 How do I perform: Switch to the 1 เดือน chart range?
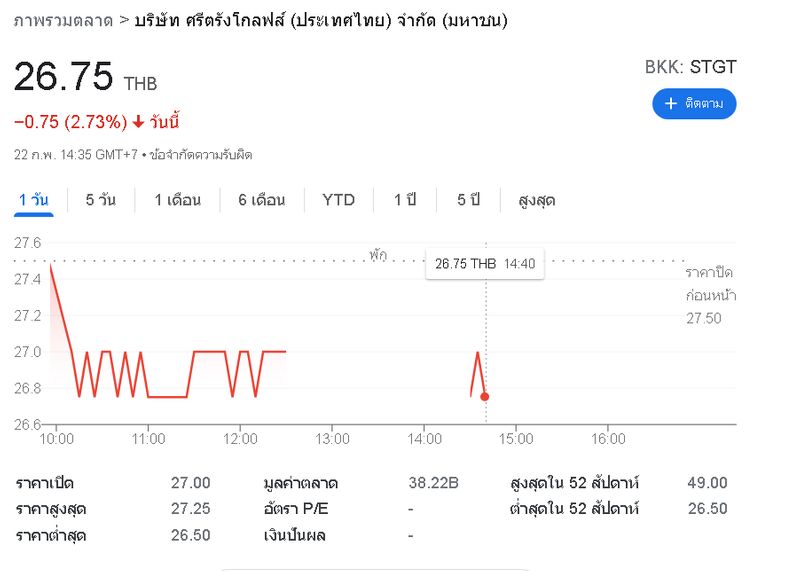click(x=177, y=200)
